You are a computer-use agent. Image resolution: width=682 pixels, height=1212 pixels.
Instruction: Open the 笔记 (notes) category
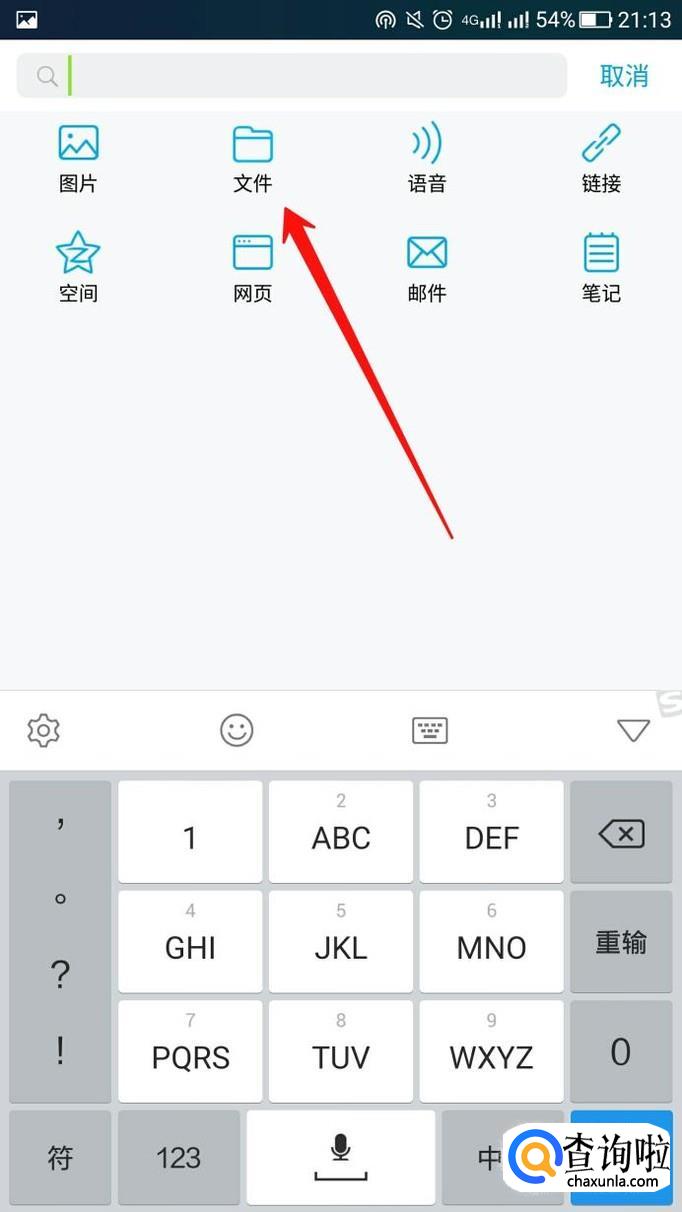coord(601,267)
